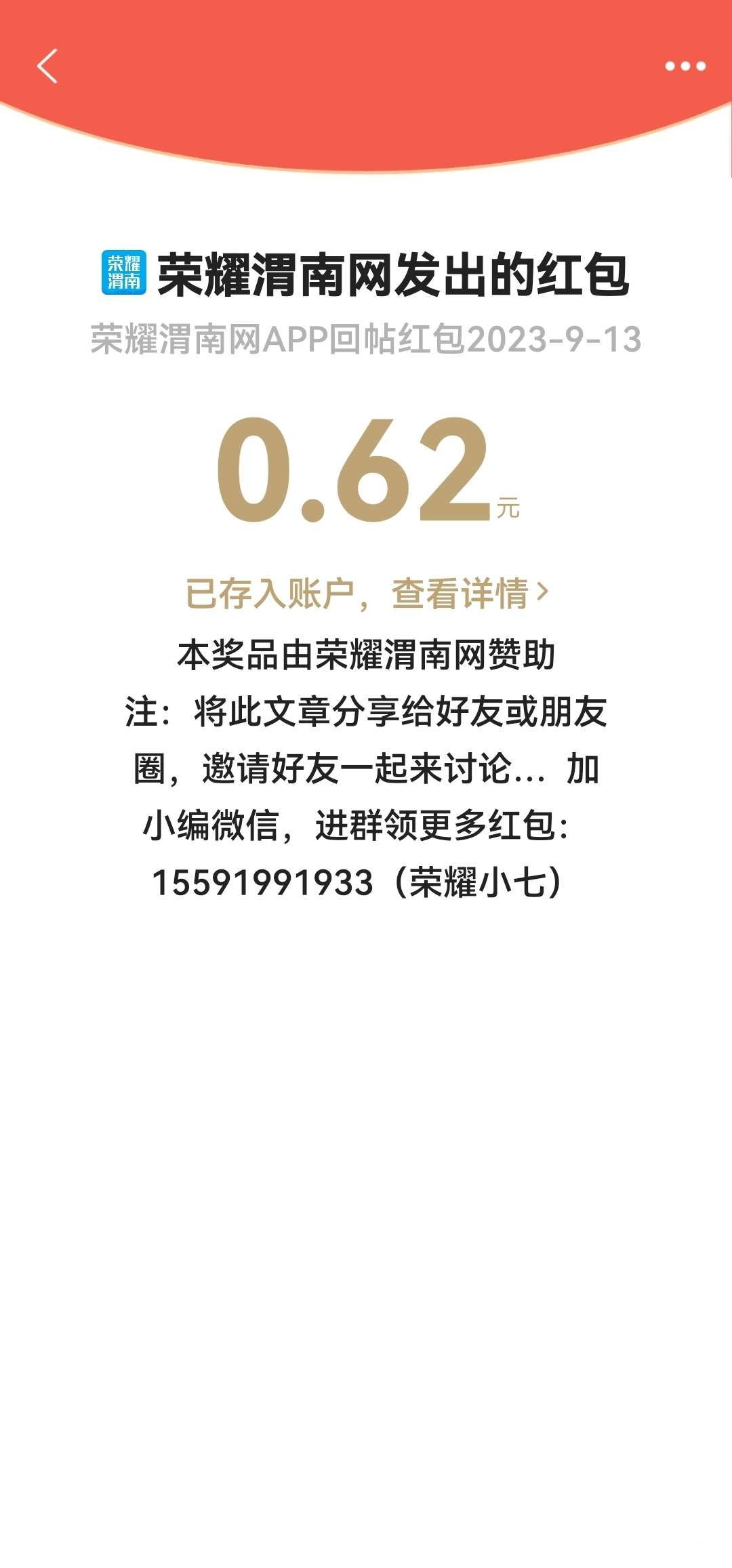The width and height of the screenshot is (732, 1568).
Task: Open 已存入账户，查看详情 link
Action: [366, 594]
